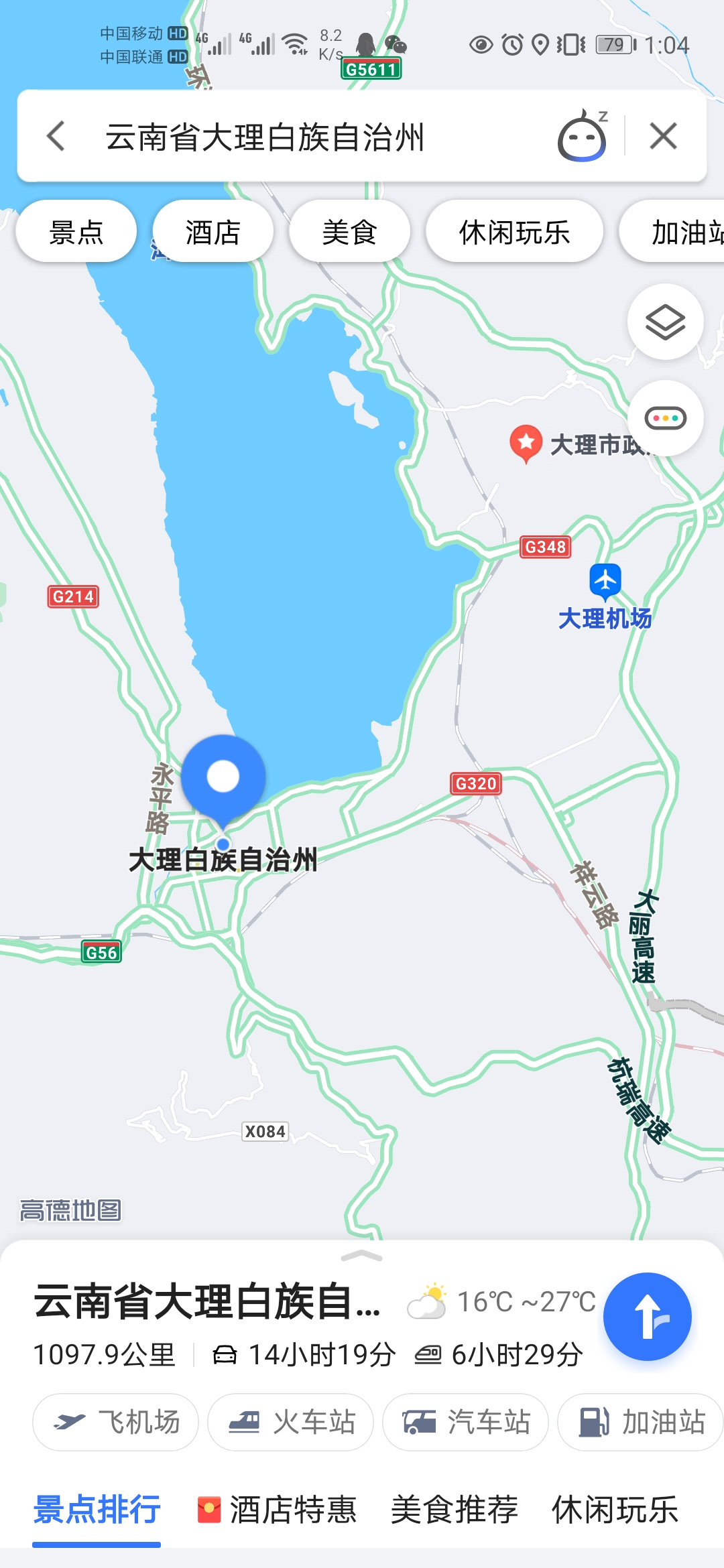Start route navigation with the blue arrow button
724x1568 pixels.
pyautogui.click(x=647, y=1316)
